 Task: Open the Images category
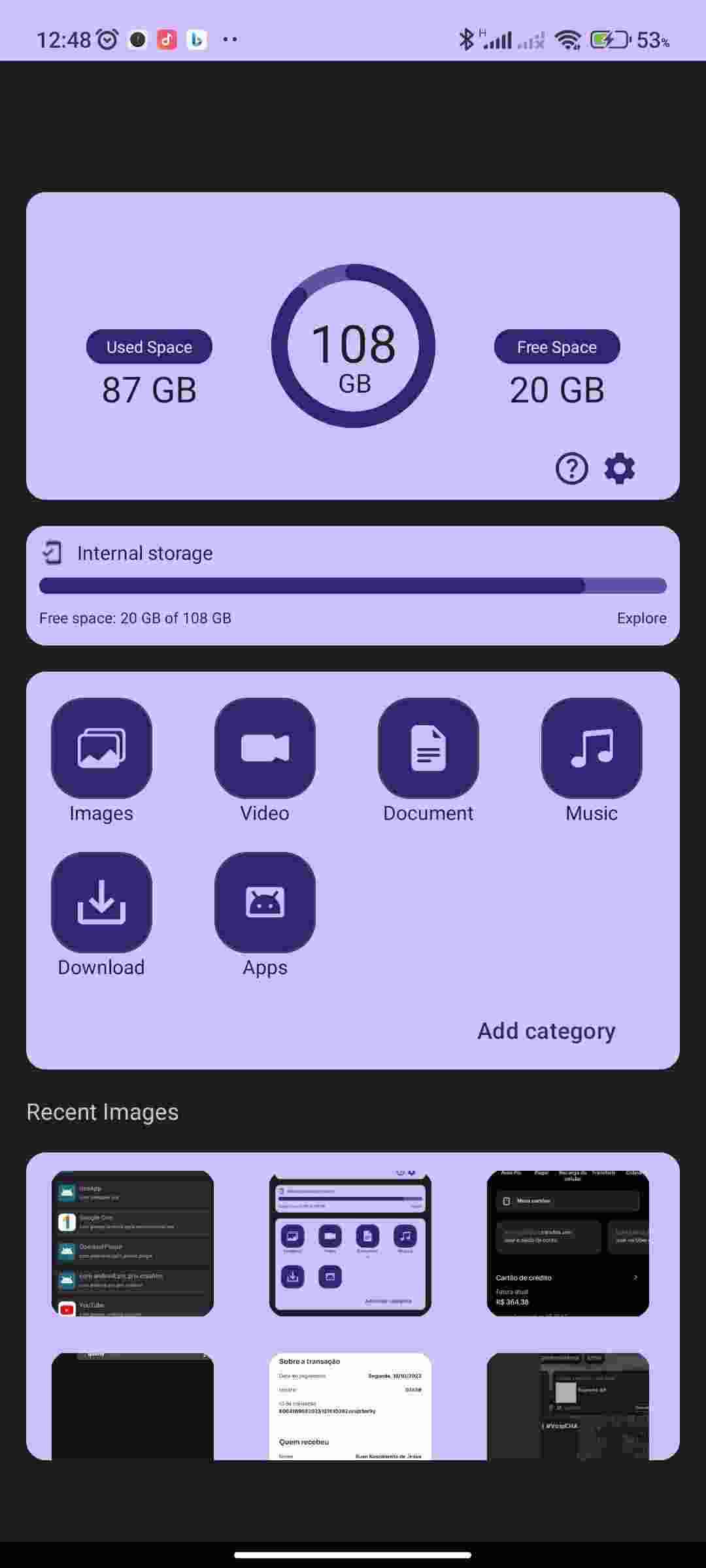point(101,749)
